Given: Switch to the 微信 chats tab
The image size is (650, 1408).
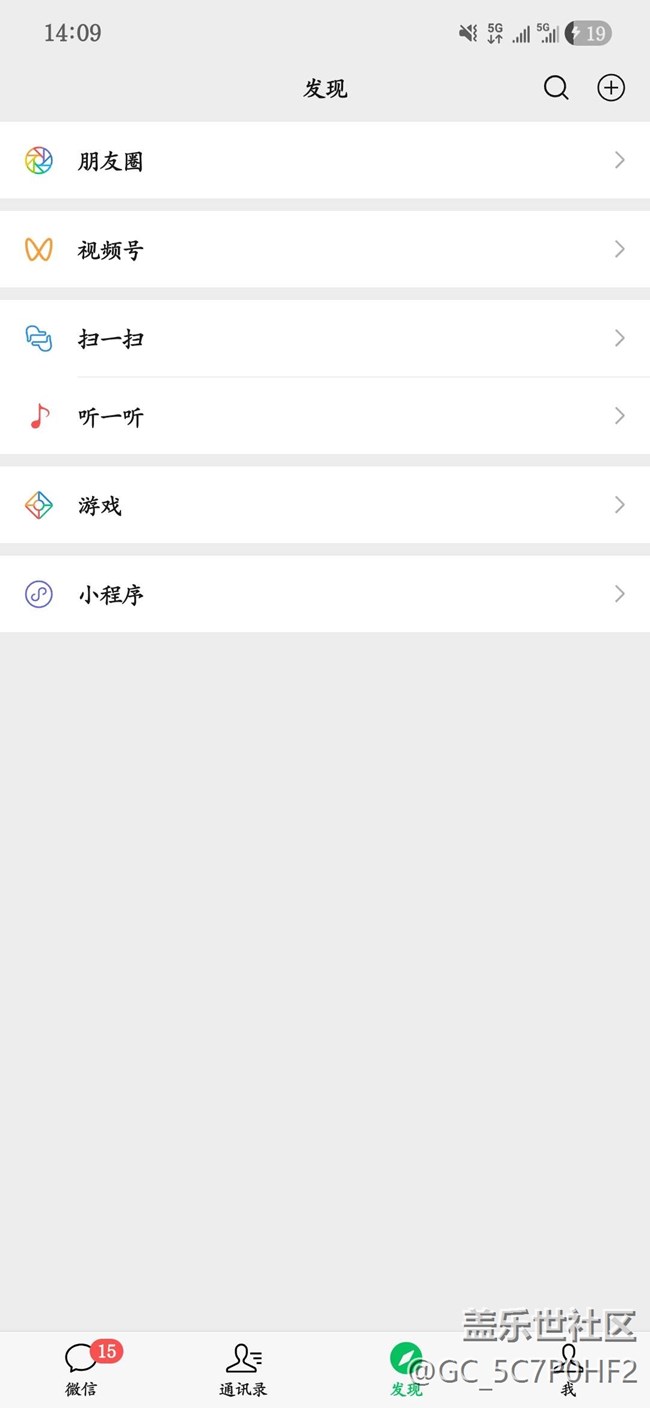Looking at the screenshot, I should coord(82,1368).
